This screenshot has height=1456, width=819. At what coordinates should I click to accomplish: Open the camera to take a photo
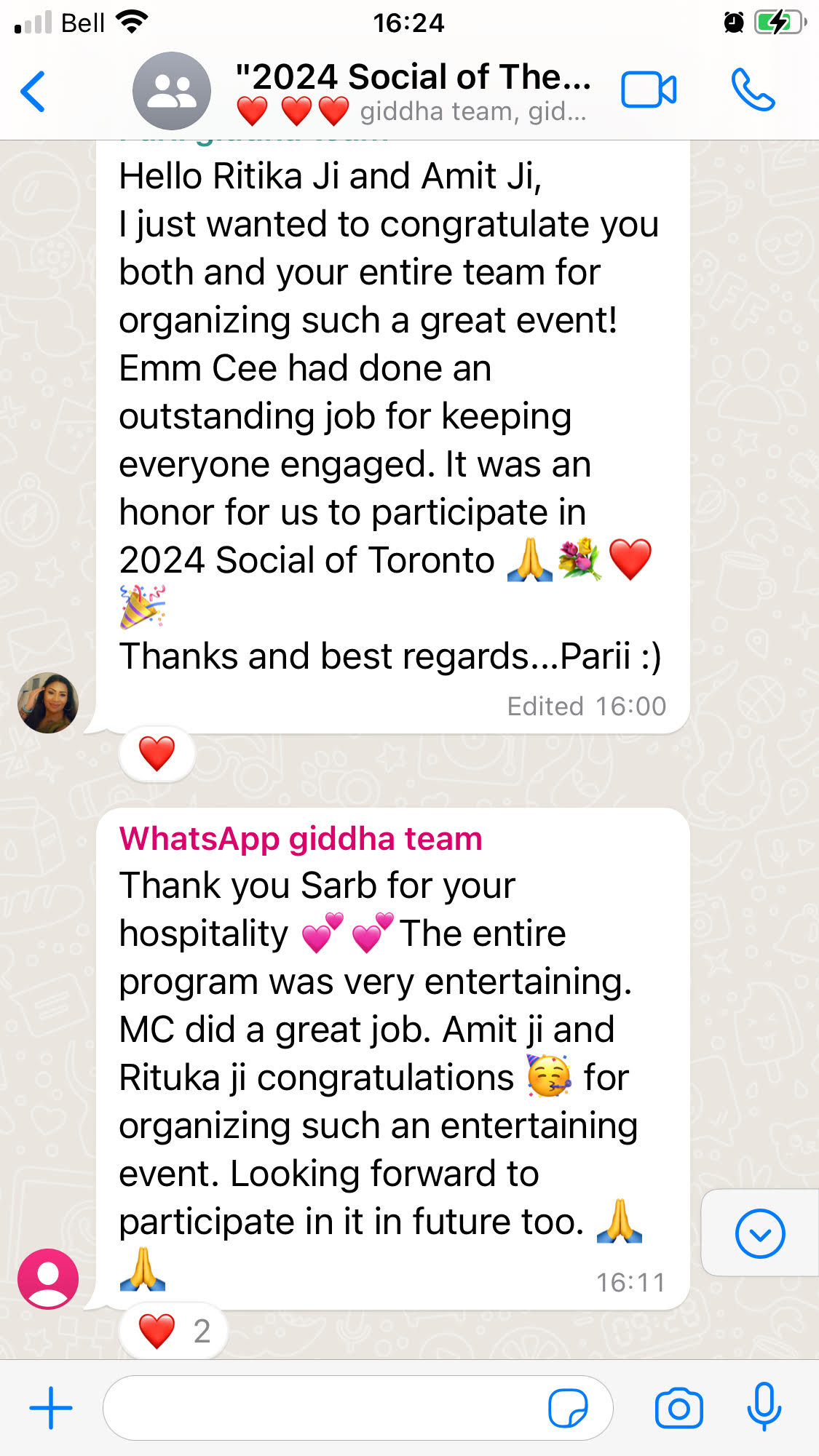678,1408
